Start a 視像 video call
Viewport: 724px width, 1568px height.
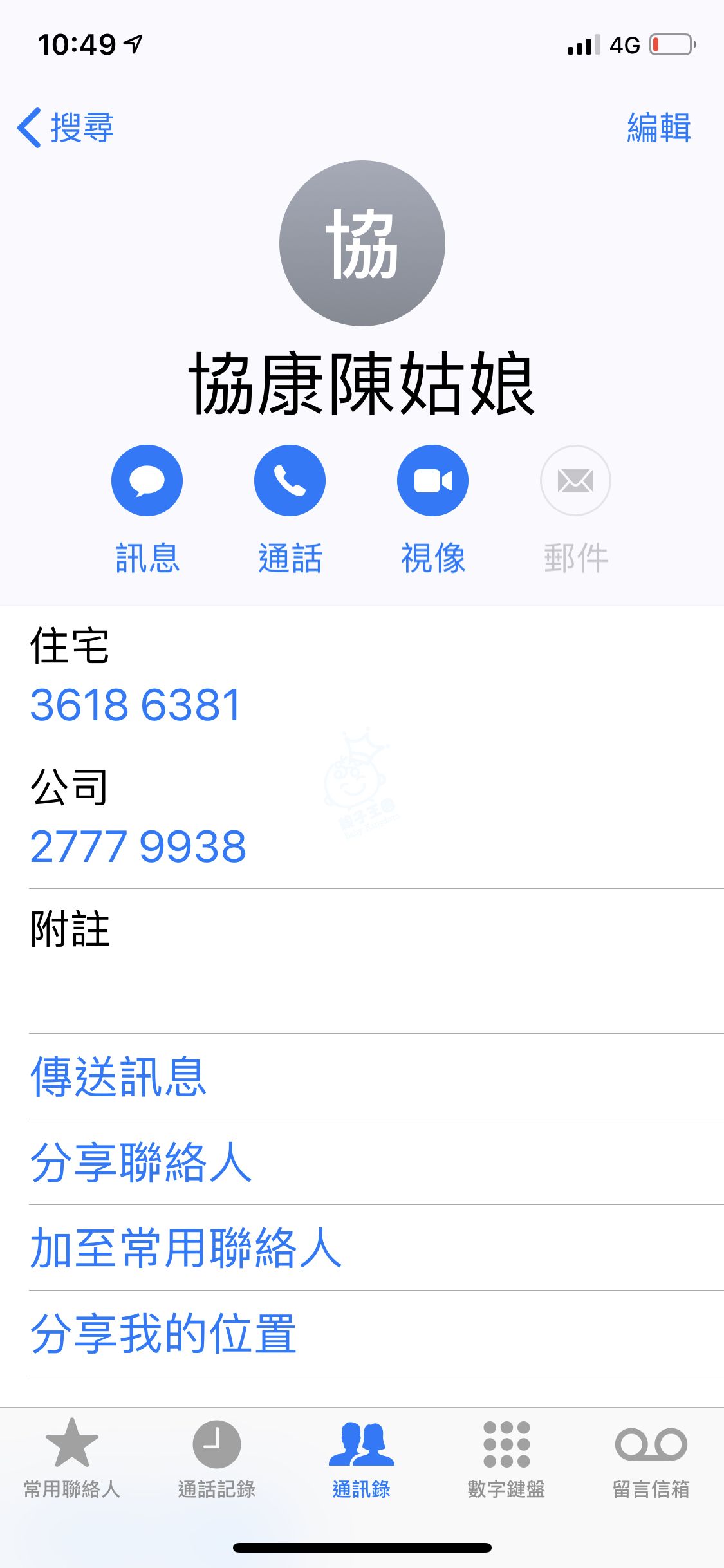coord(432,481)
